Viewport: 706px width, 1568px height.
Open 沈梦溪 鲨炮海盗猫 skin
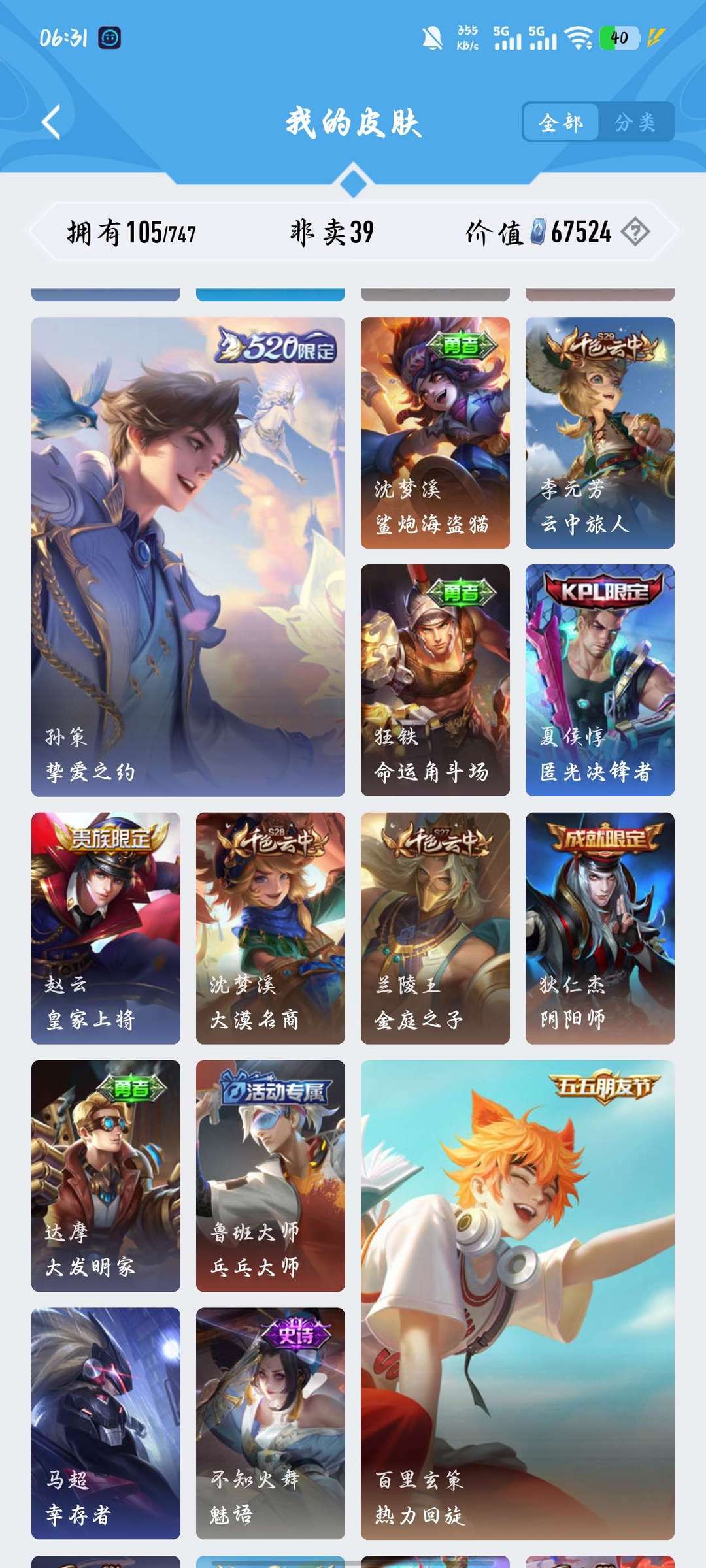[x=435, y=433]
